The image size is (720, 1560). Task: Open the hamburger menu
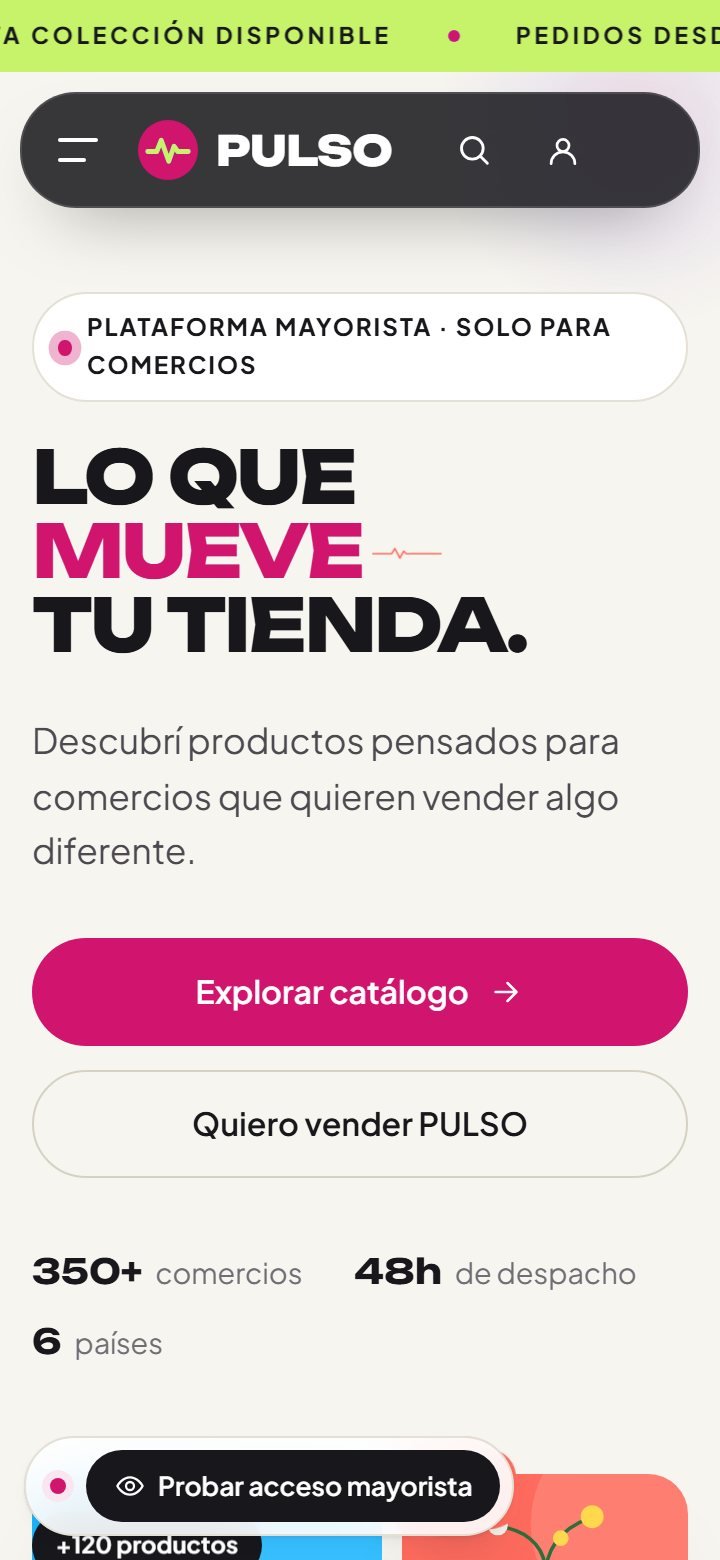point(78,151)
